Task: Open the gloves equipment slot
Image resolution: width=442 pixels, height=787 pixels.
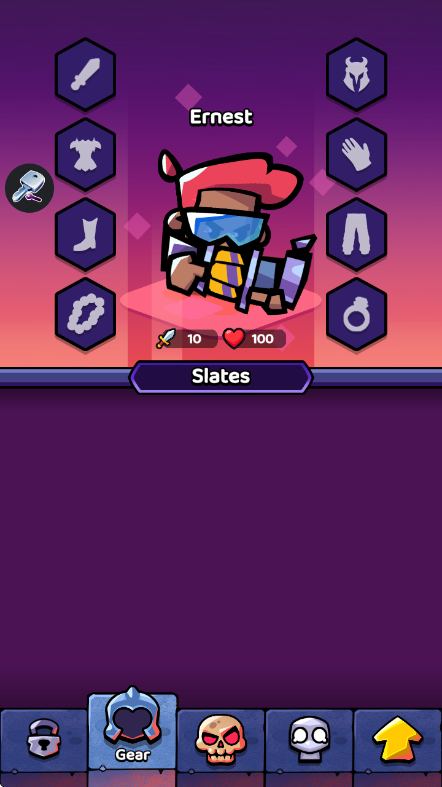Action: [357, 155]
